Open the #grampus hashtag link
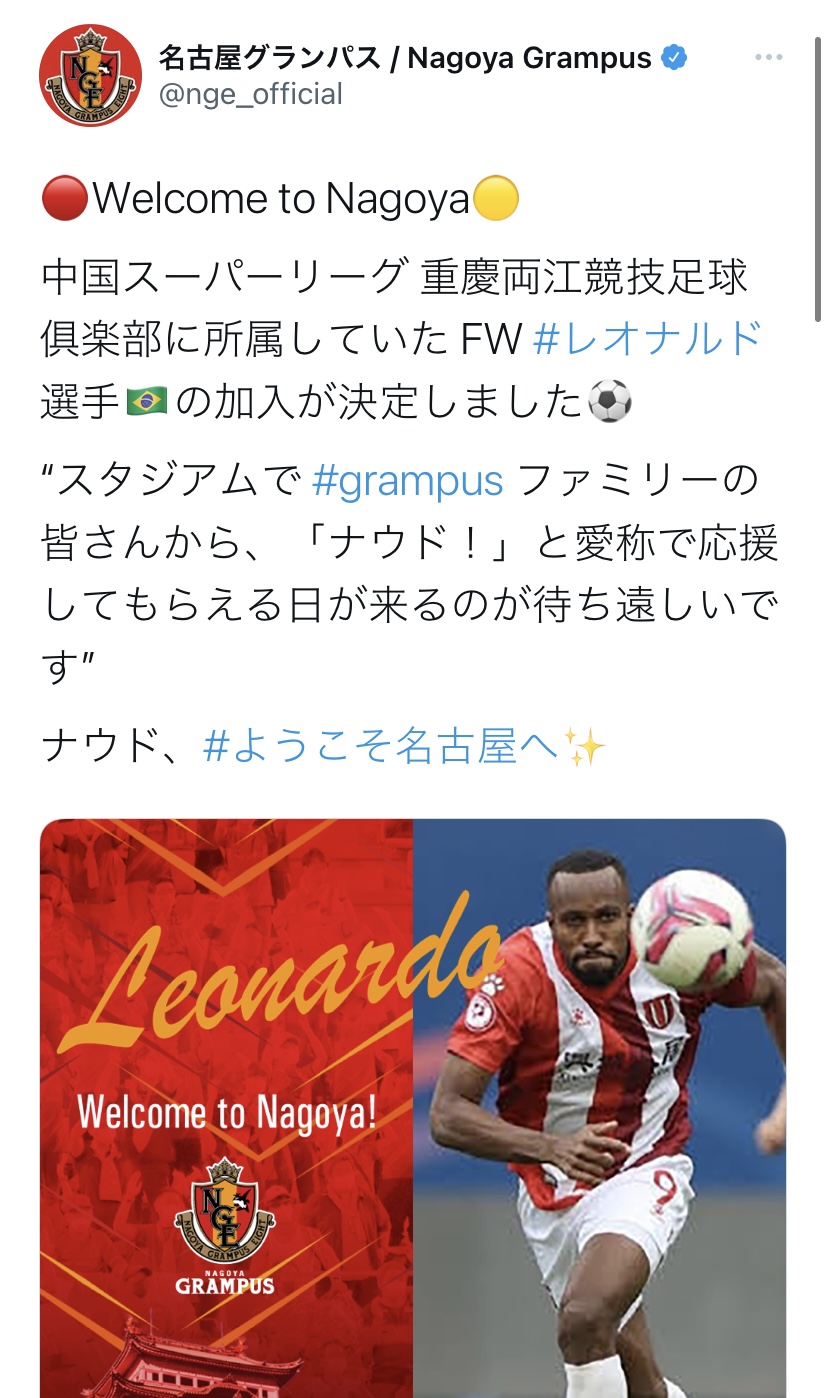This screenshot has width=824, height=1398. coord(407,481)
